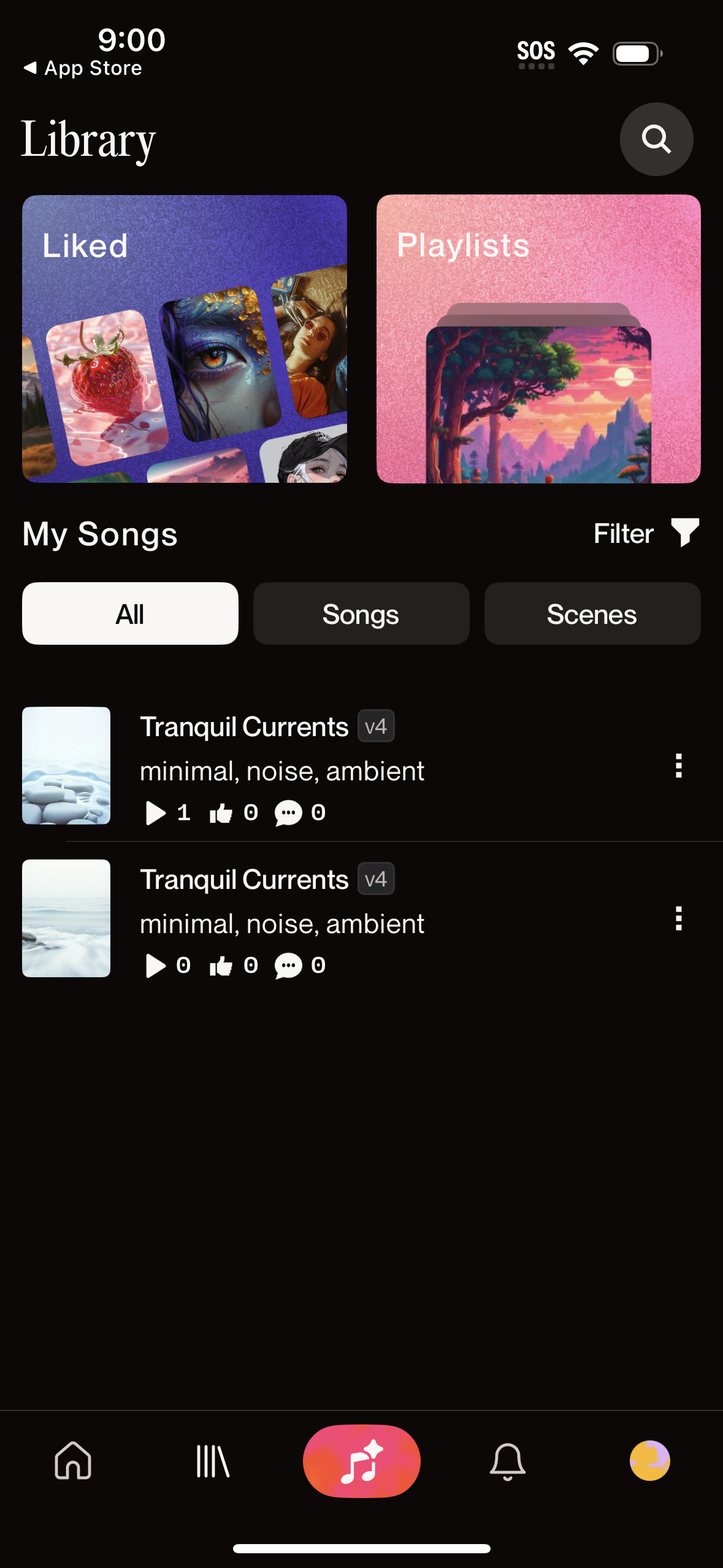
Task: Select the All filter chip
Action: 130,613
